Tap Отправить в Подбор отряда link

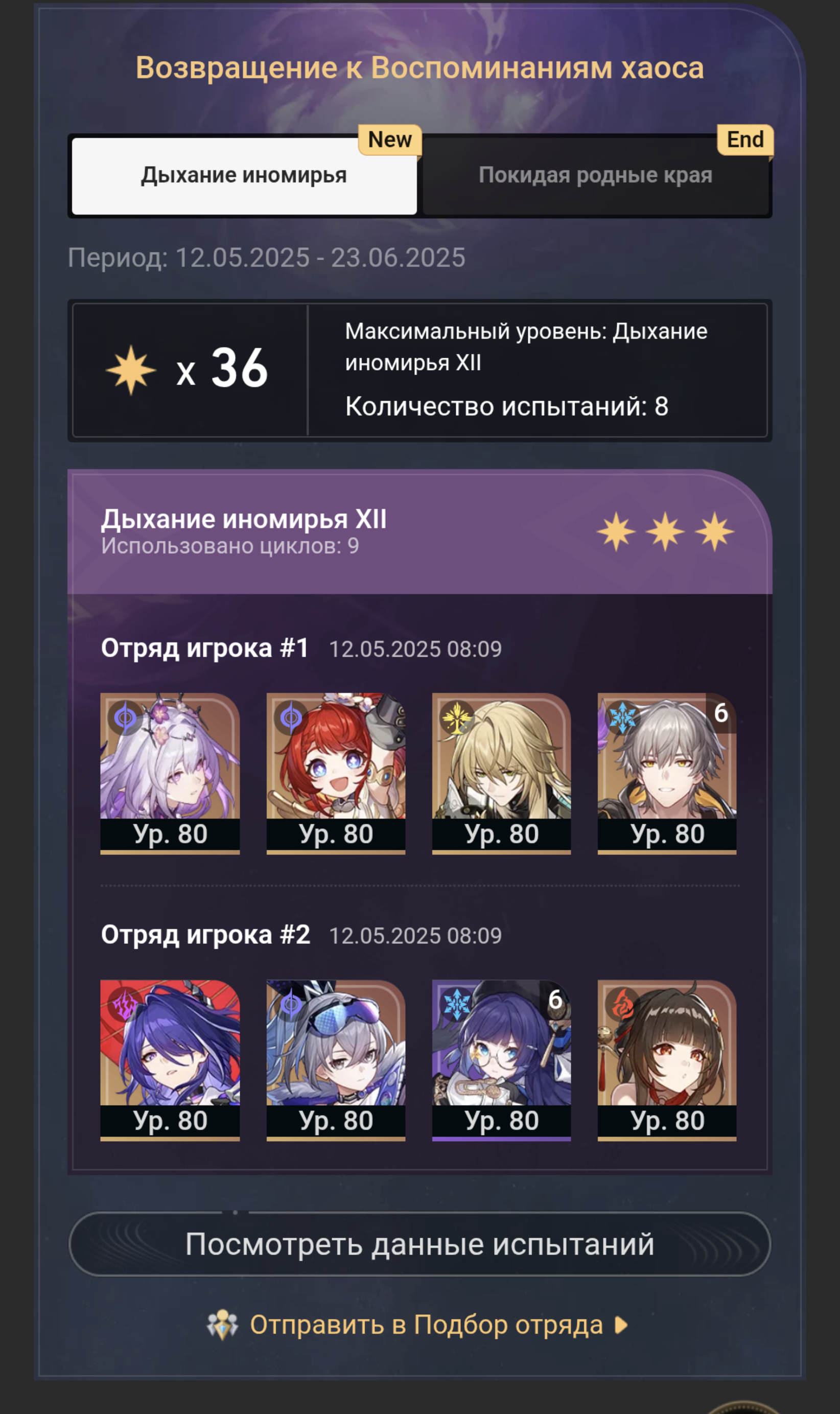click(x=418, y=1325)
